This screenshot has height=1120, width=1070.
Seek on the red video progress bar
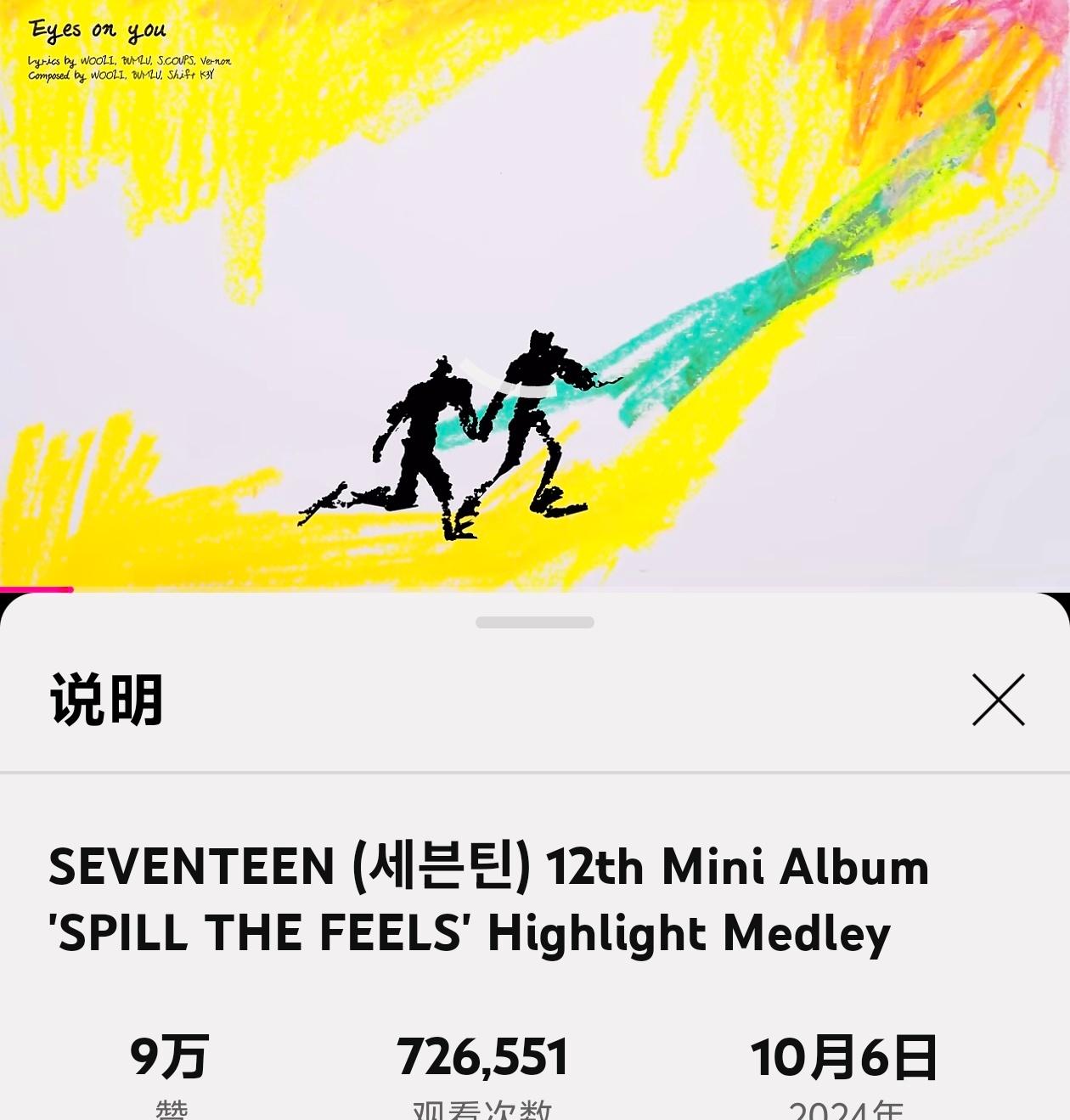point(37,588)
